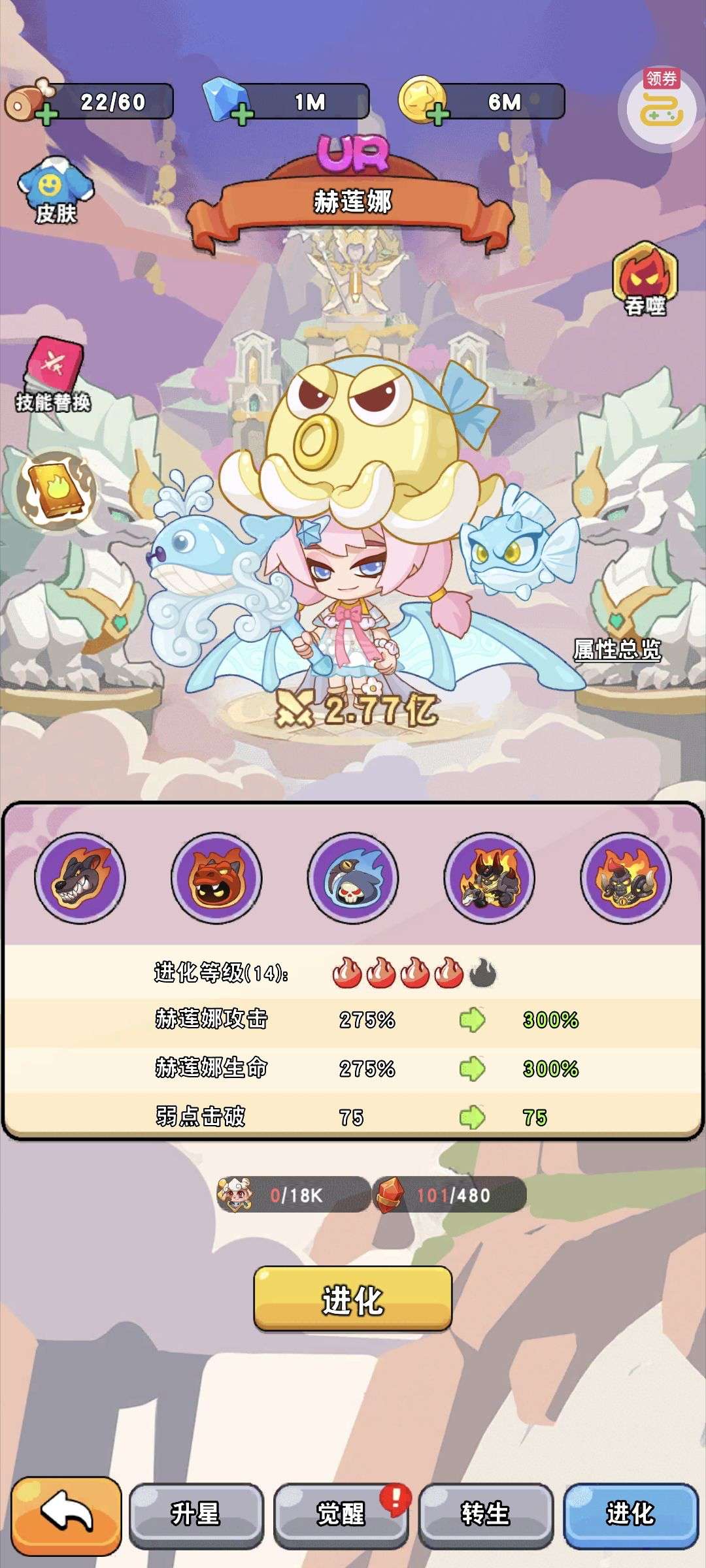706x1568 pixels.
Task: Open the flaming book icon
Action: [58, 491]
